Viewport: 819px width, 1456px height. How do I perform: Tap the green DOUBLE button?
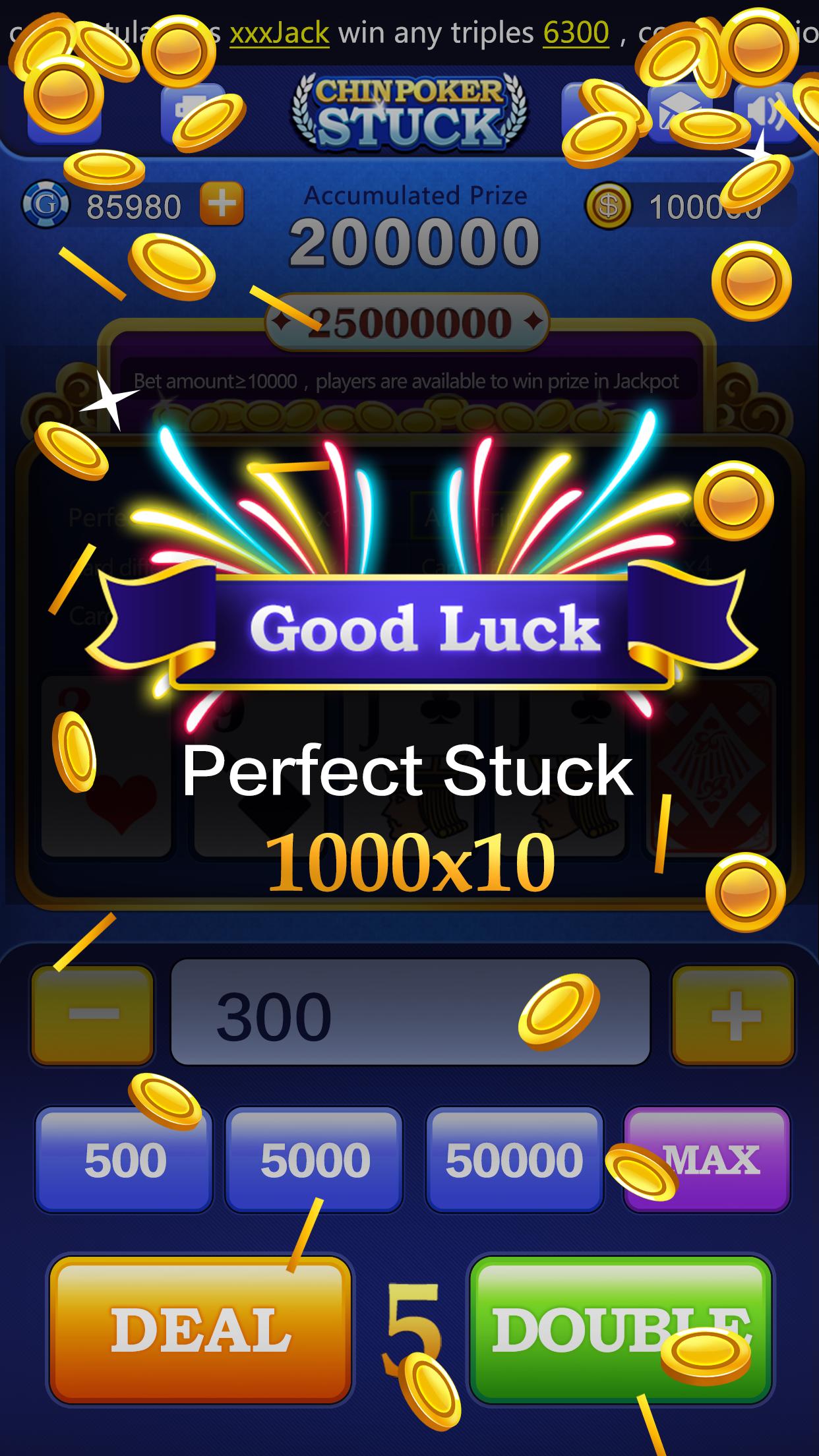pos(620,1329)
